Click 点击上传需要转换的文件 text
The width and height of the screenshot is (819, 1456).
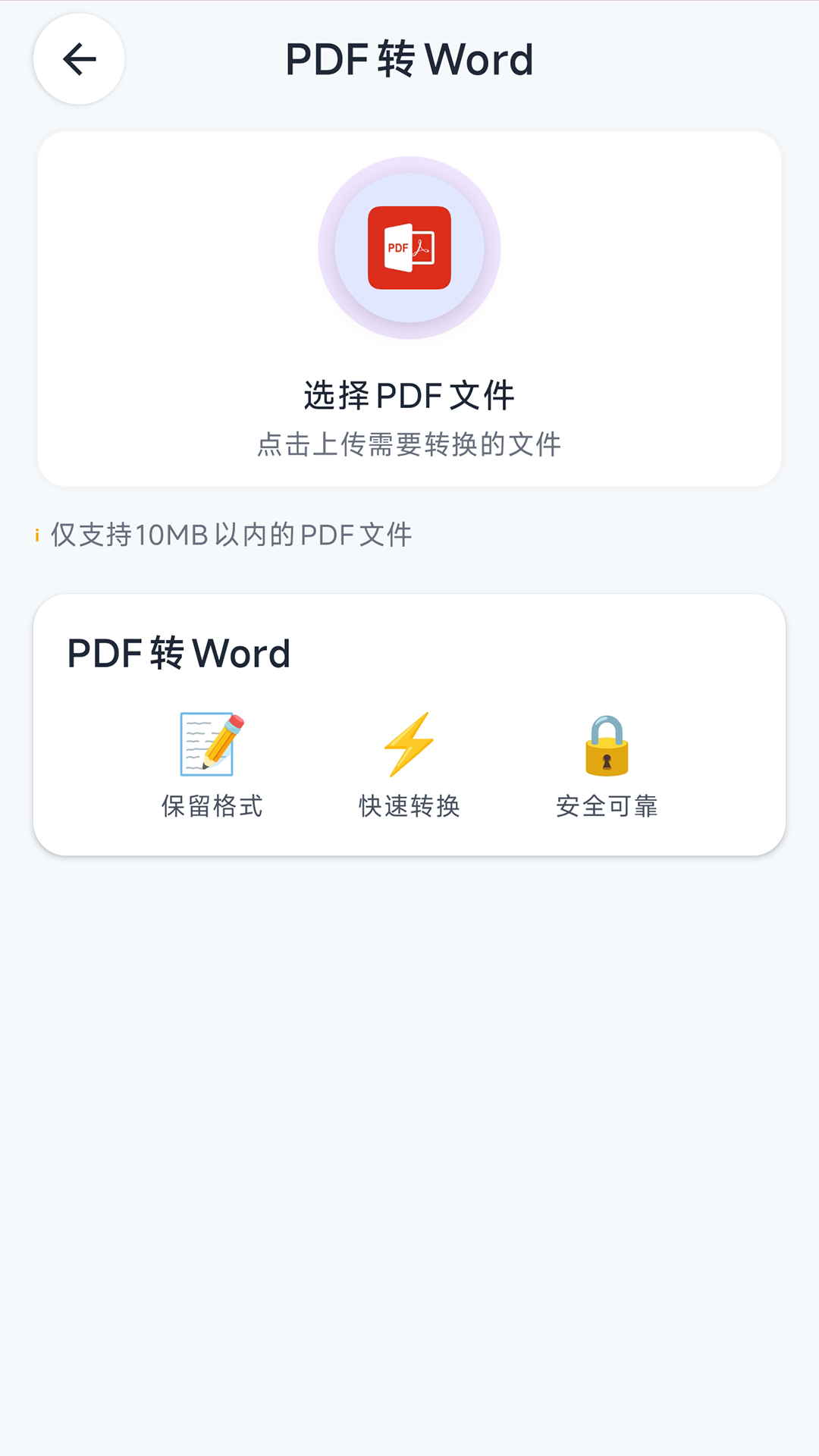click(409, 444)
